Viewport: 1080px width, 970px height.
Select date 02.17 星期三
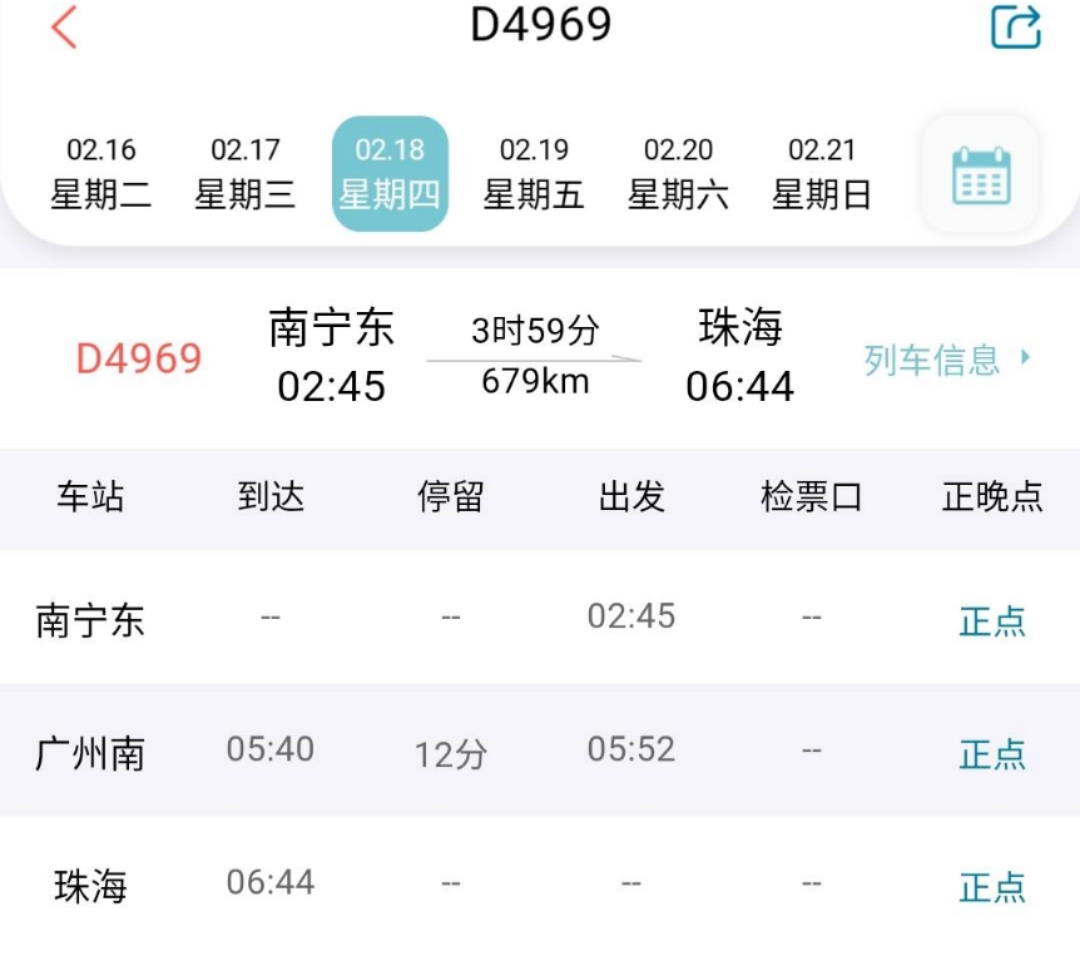245,173
